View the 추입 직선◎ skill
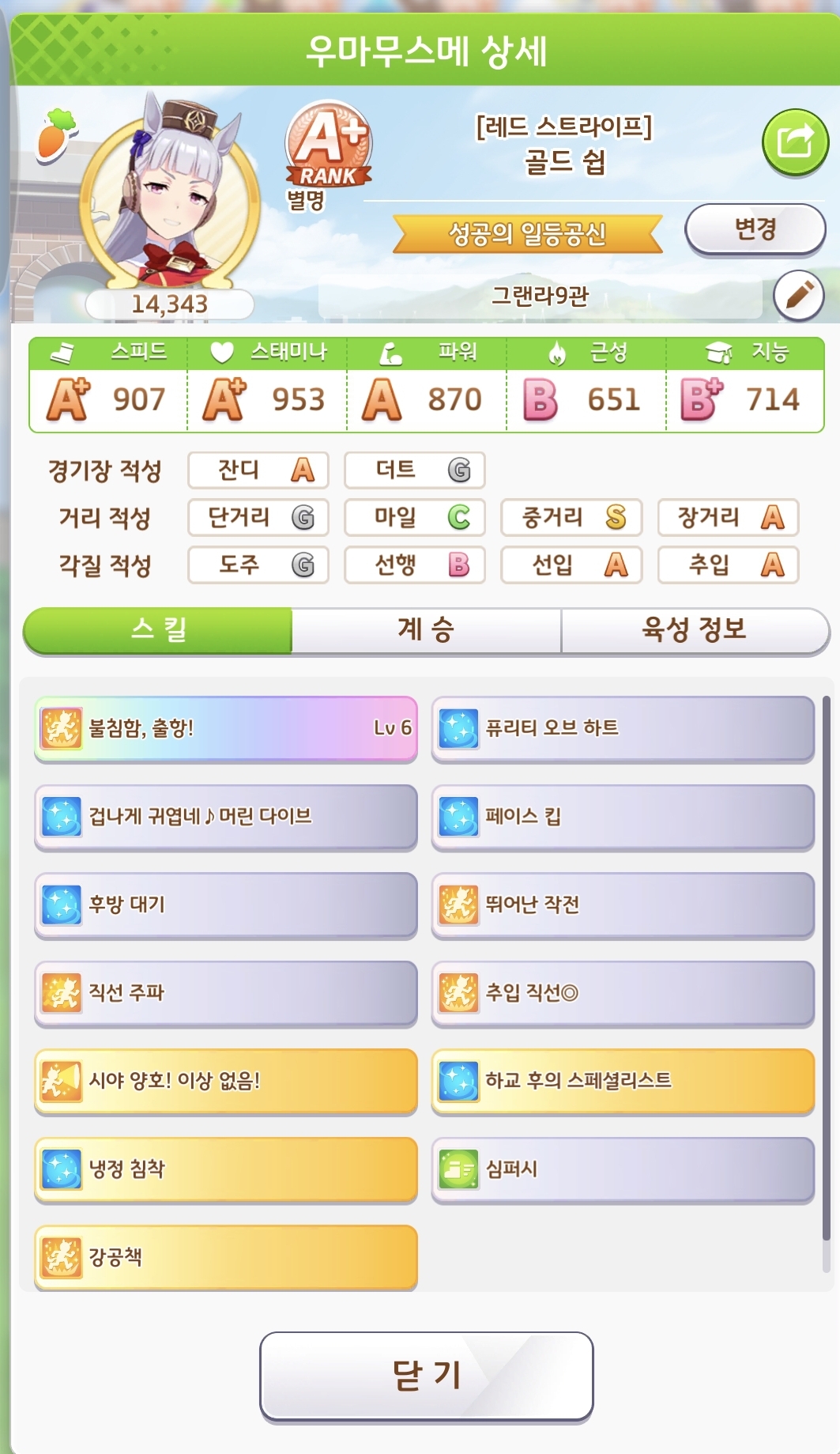840x1454 pixels. click(622, 993)
